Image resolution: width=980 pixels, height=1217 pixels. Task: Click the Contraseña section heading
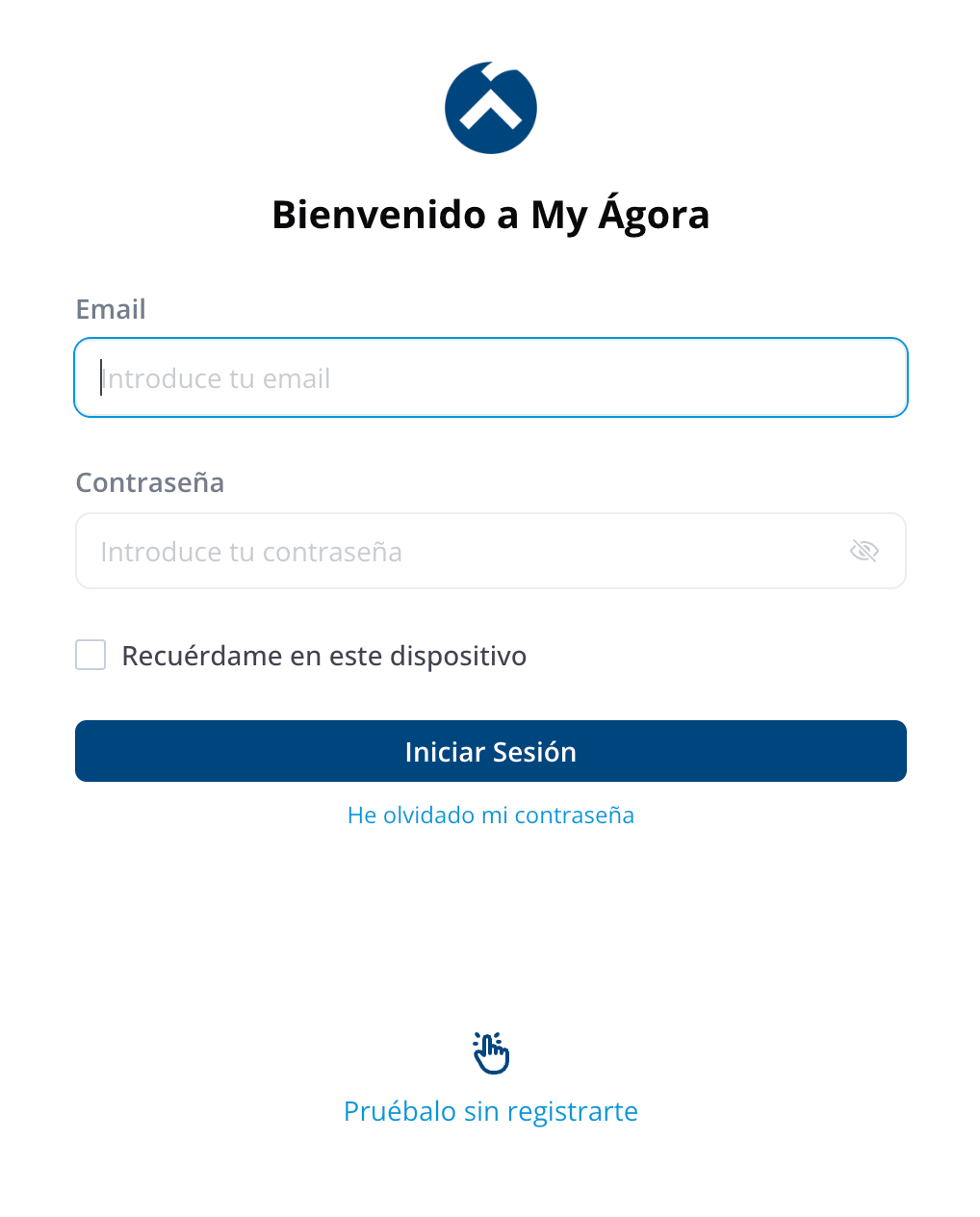pyautogui.click(x=149, y=482)
